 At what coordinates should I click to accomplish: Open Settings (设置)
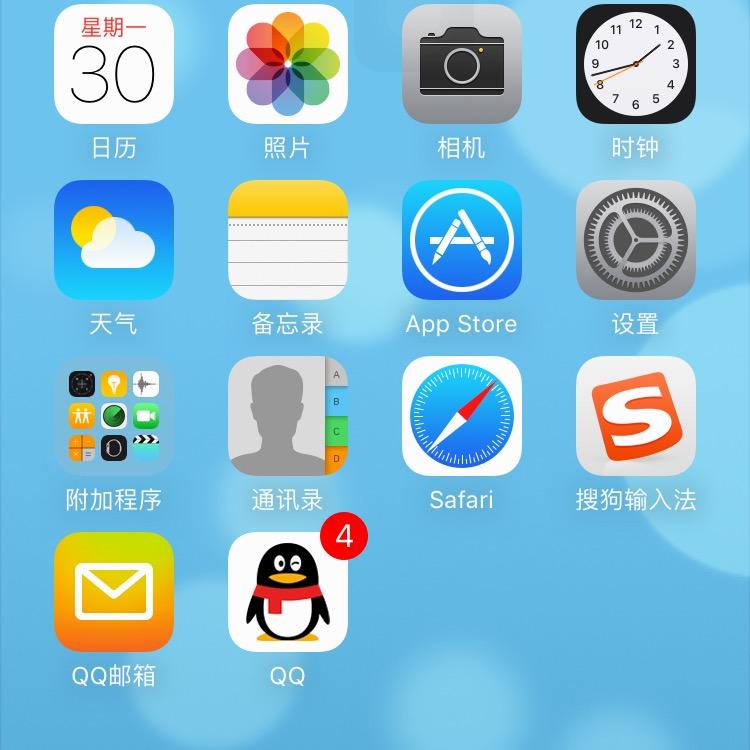(636, 240)
